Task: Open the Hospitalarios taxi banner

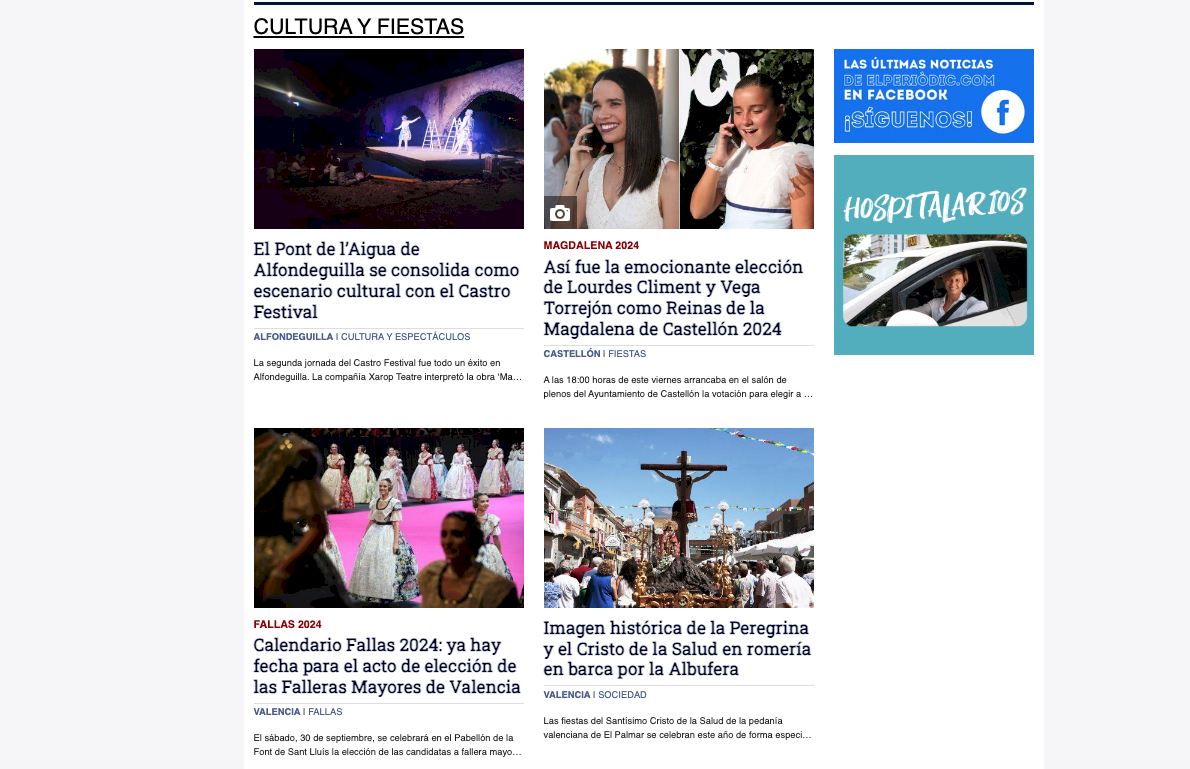Action: (x=933, y=255)
